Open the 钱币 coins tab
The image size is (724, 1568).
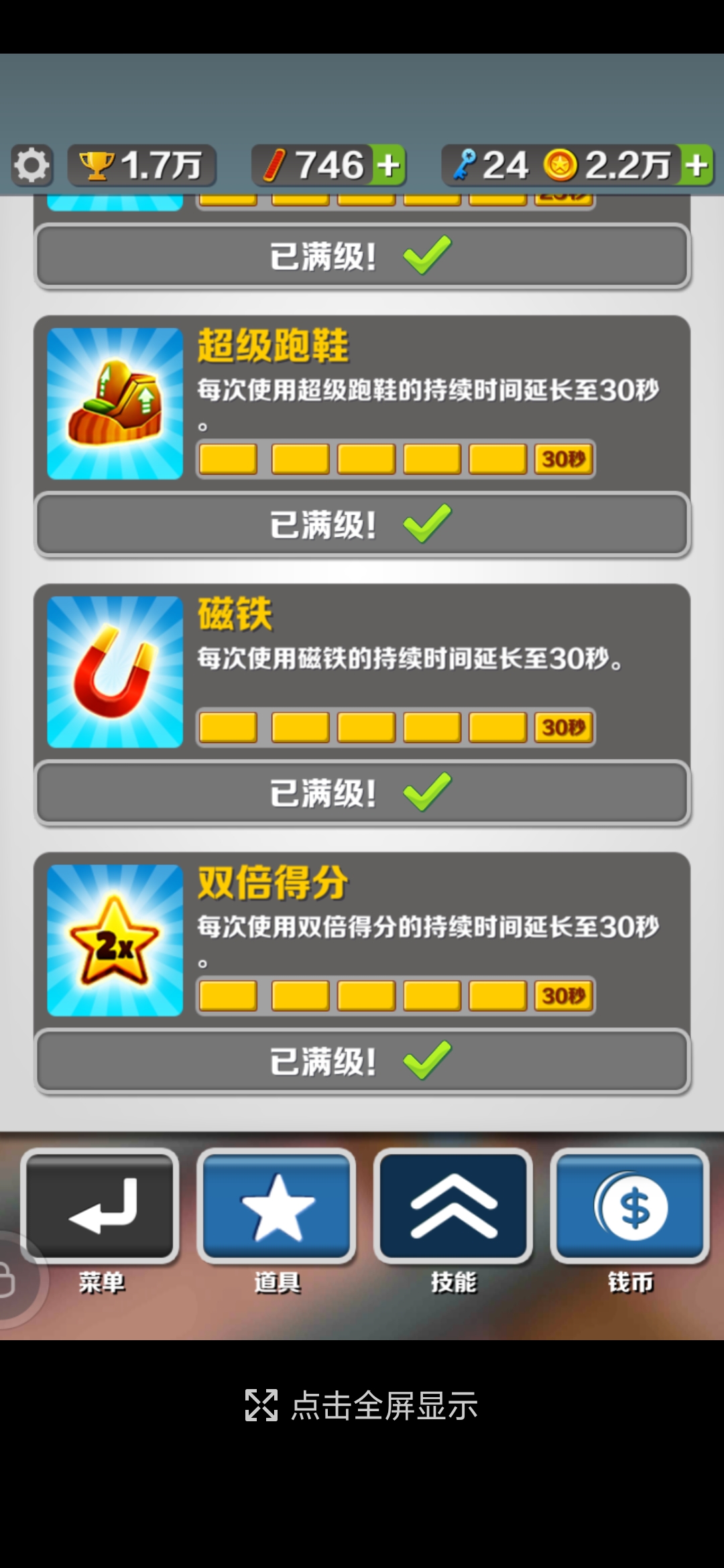(x=630, y=1206)
